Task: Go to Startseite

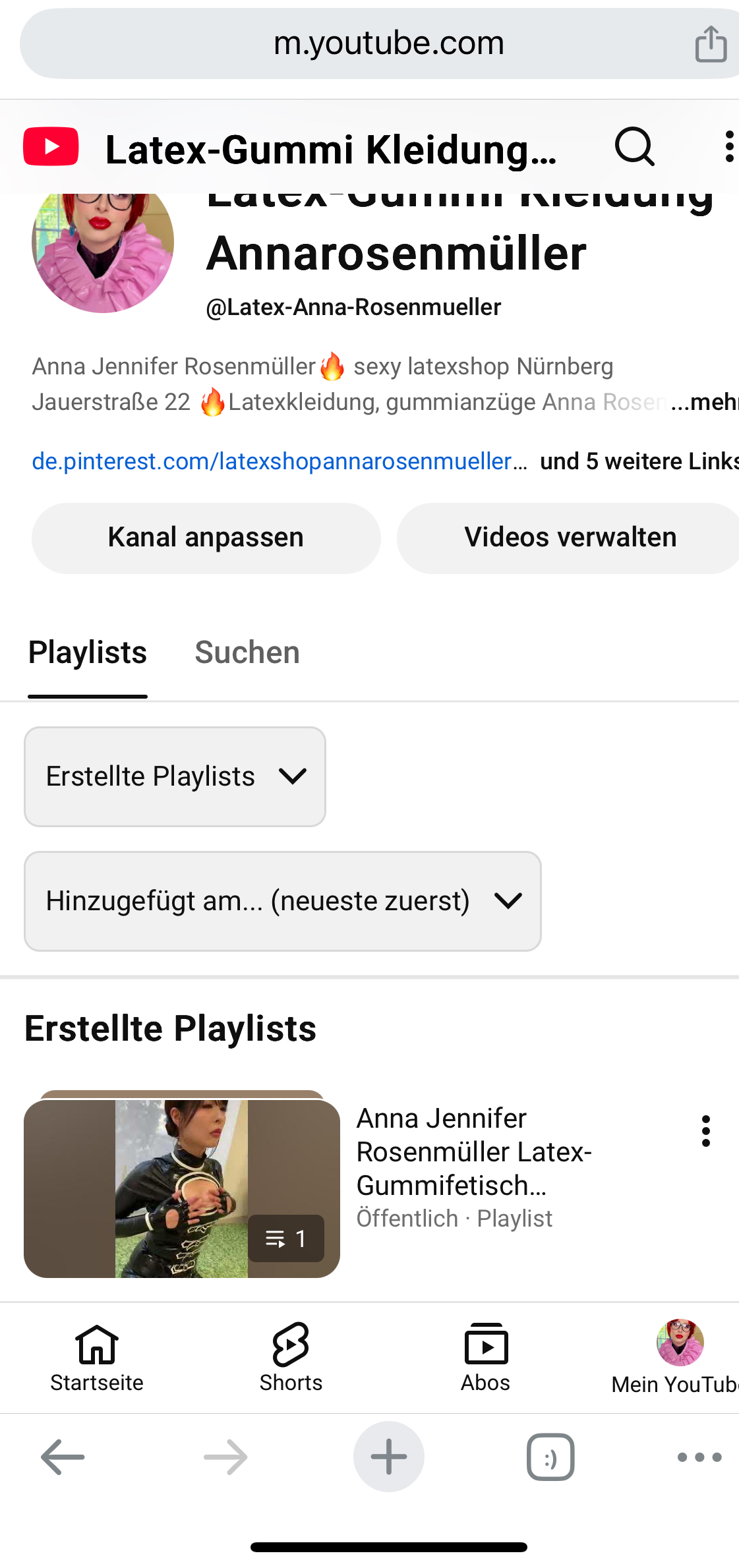Action: (97, 1358)
